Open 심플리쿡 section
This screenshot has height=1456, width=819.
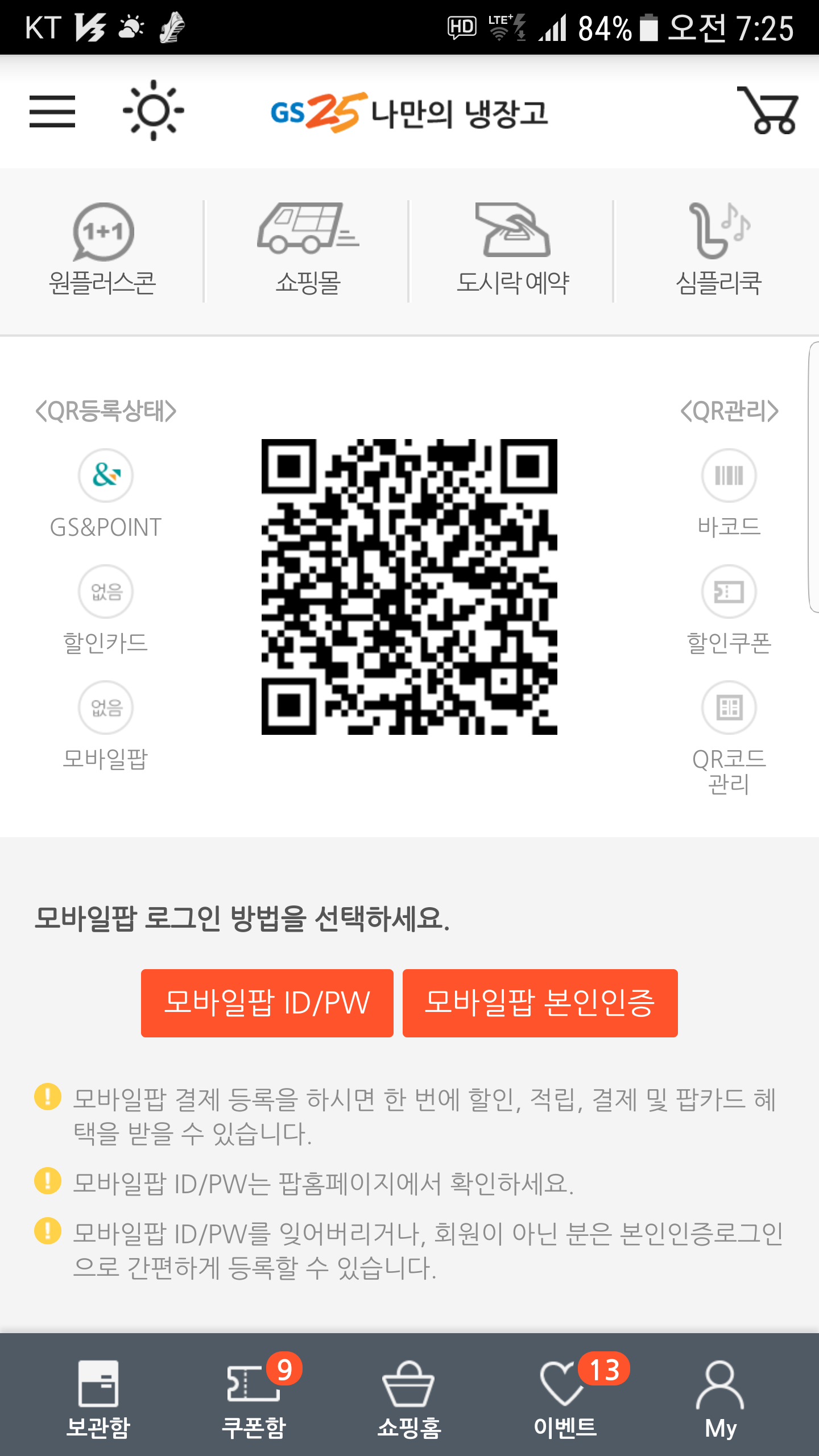point(718,250)
